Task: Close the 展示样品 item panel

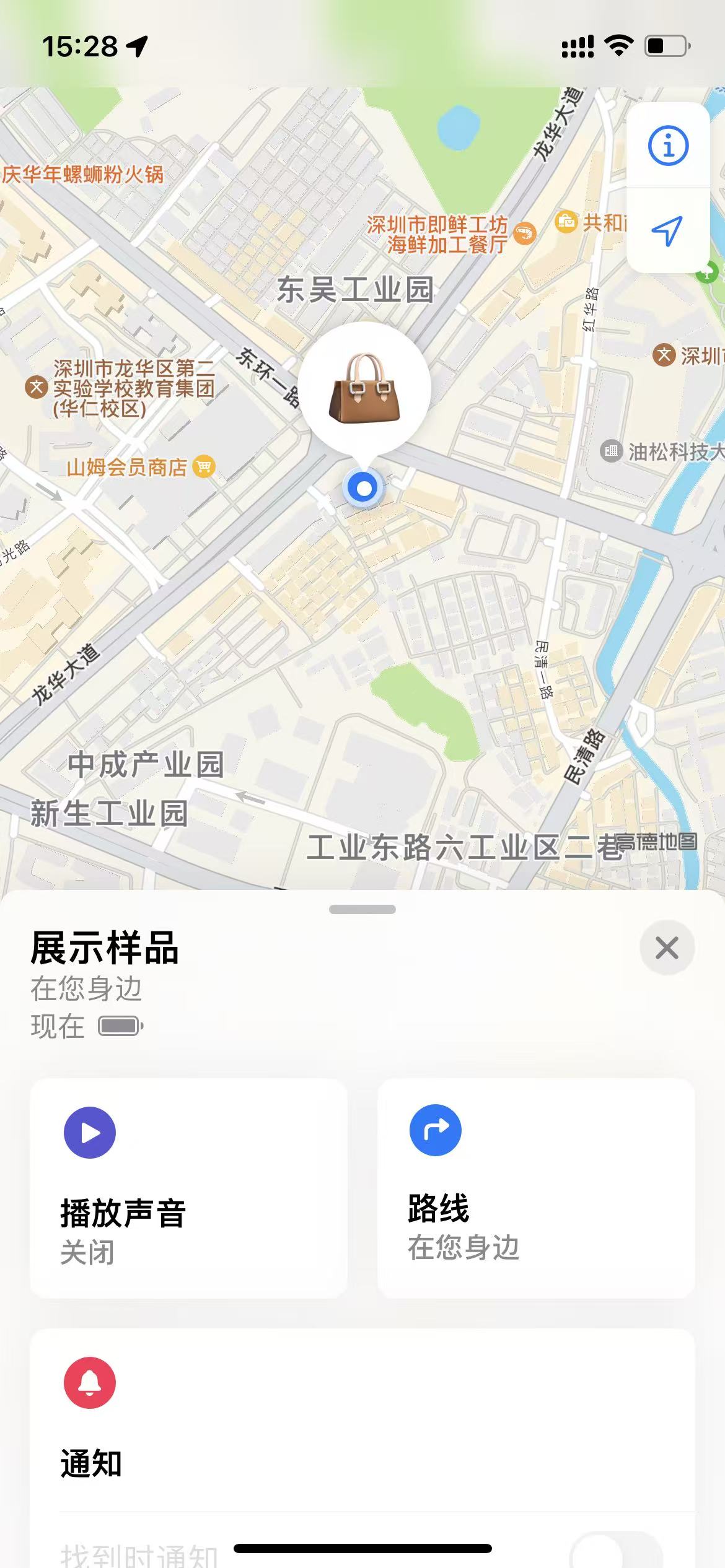Action: click(667, 948)
